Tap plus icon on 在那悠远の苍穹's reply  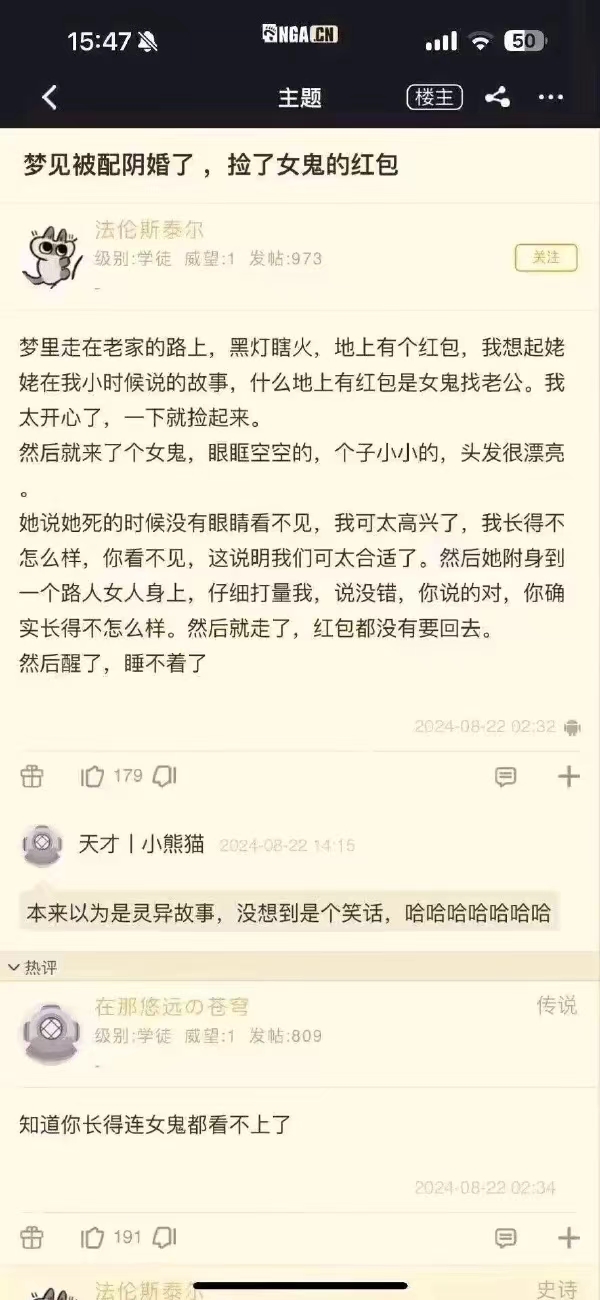click(568, 1238)
